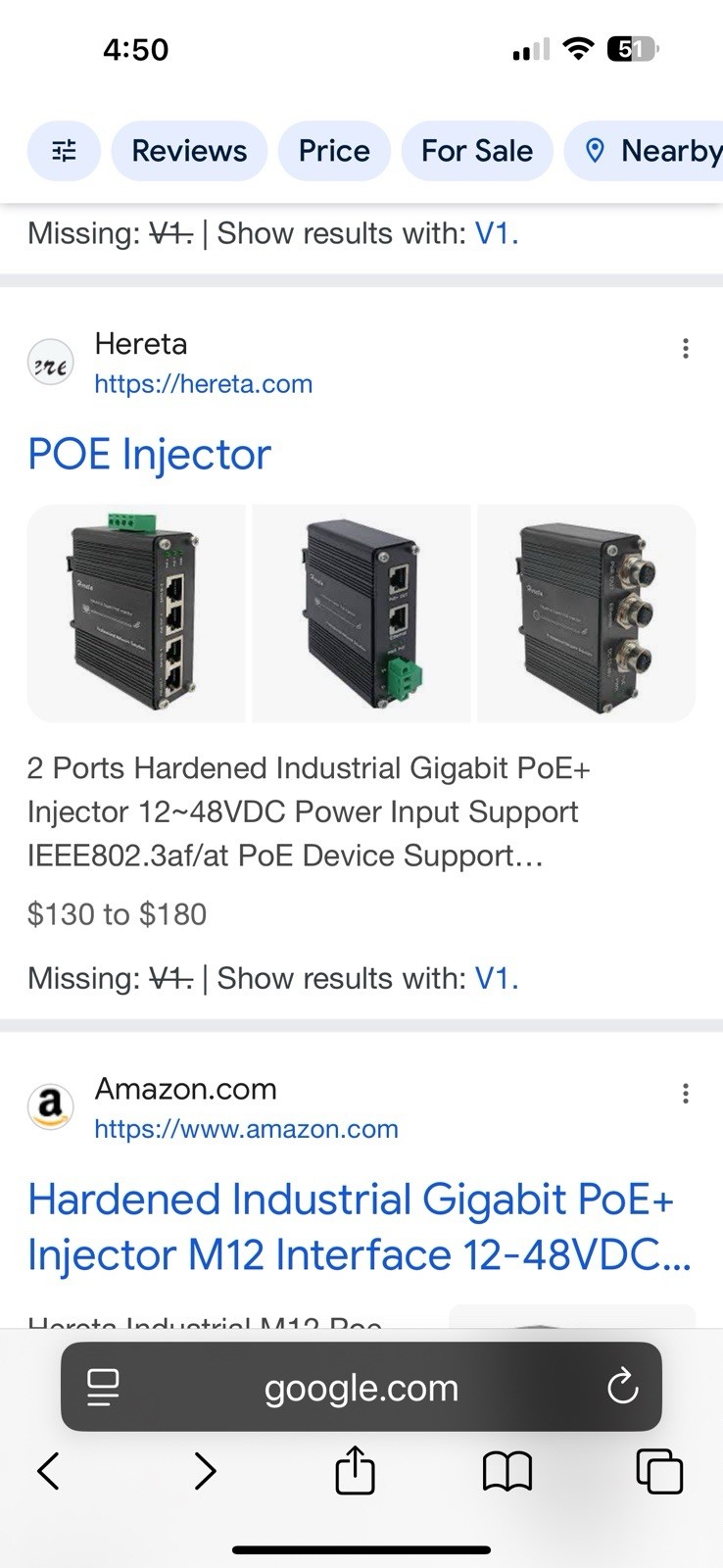Filter results by For Sale

click(x=477, y=151)
